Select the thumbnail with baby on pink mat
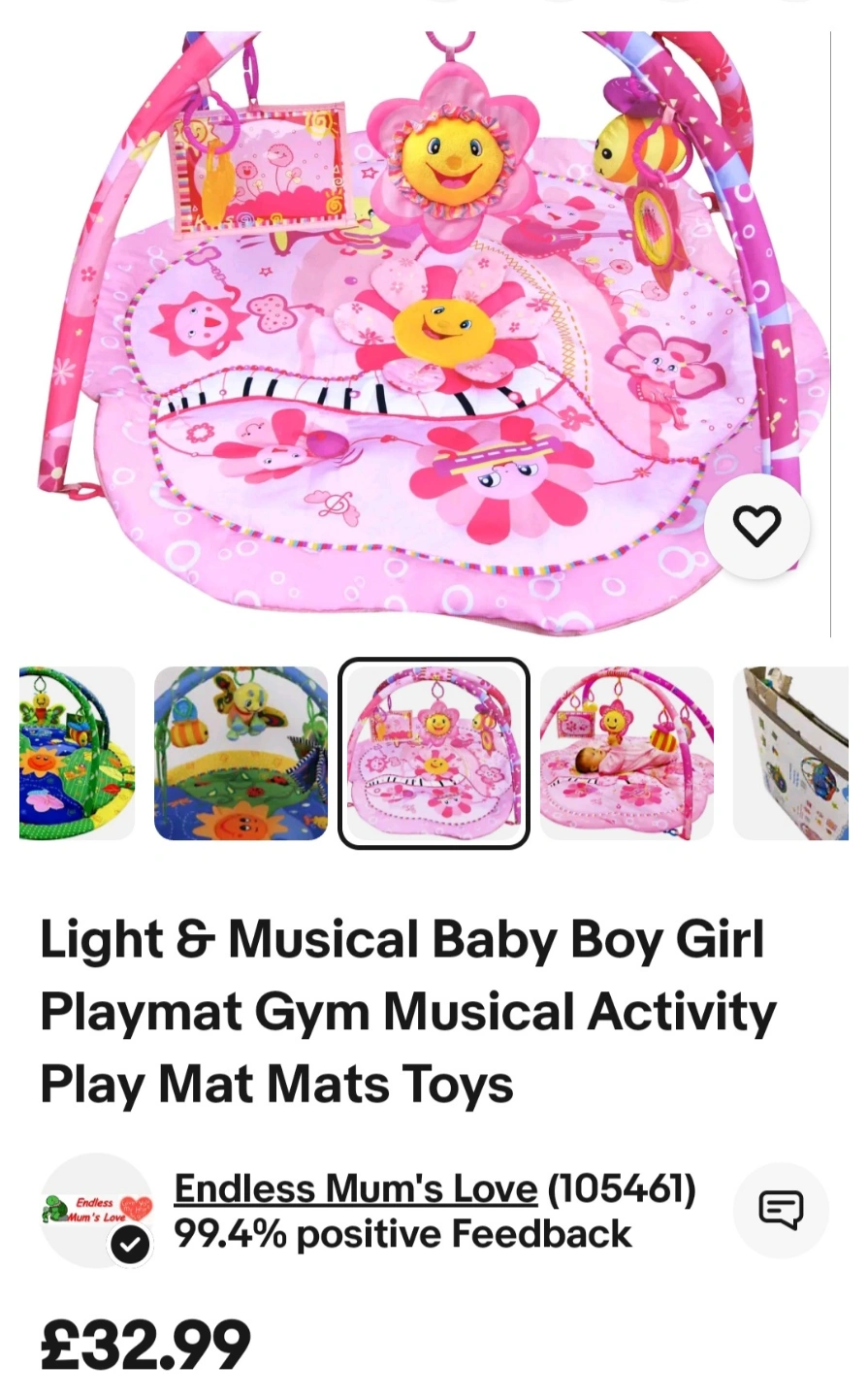868x1397 pixels. click(x=627, y=753)
